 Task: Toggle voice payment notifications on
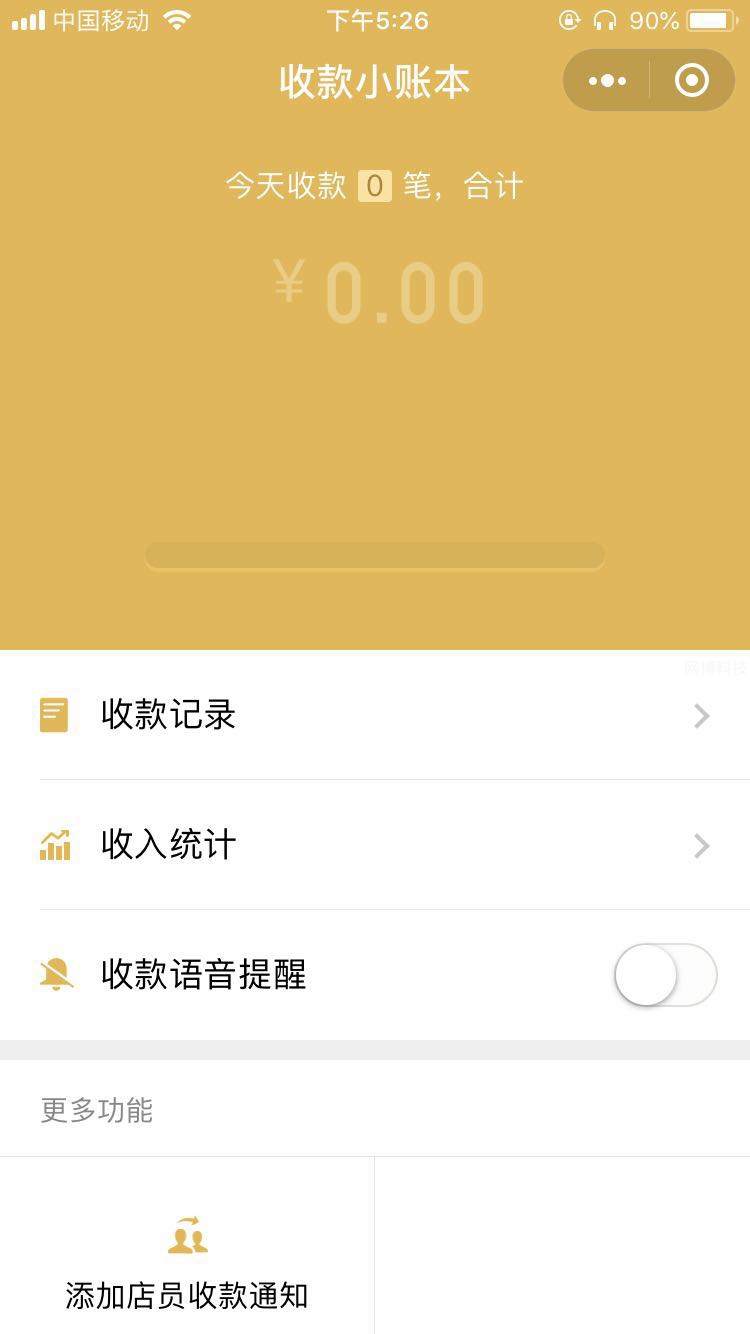665,975
